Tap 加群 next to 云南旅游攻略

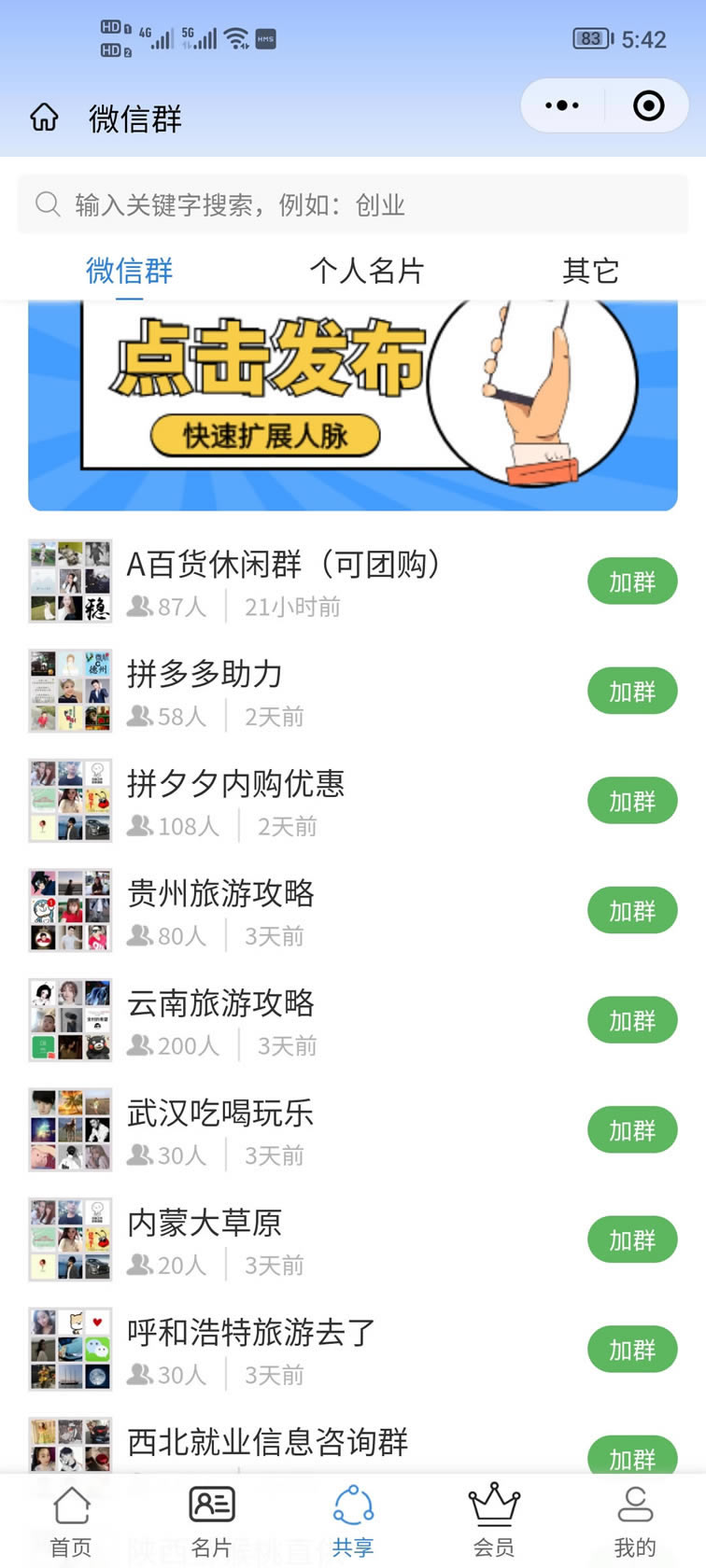click(x=632, y=1020)
